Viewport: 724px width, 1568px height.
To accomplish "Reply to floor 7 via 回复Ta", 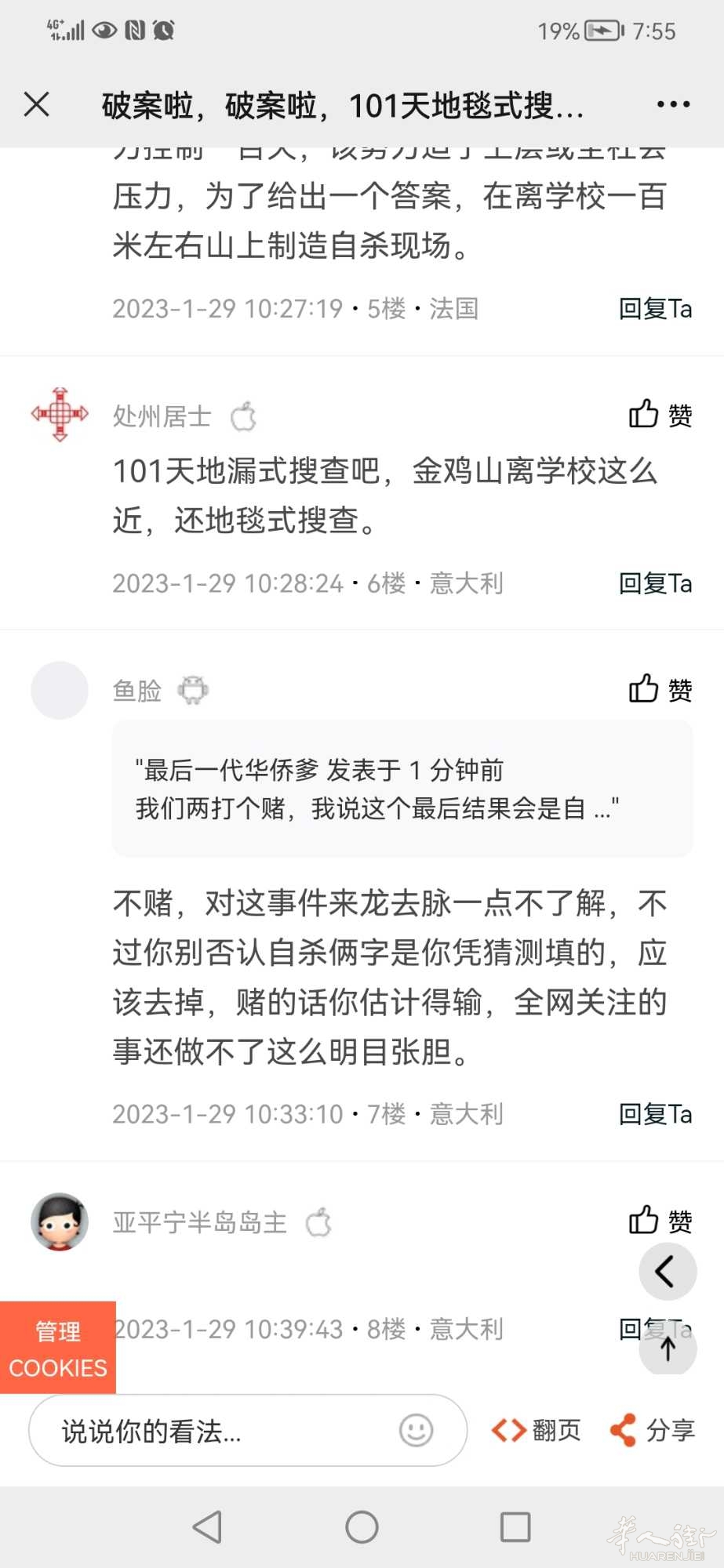I will 656,1113.
